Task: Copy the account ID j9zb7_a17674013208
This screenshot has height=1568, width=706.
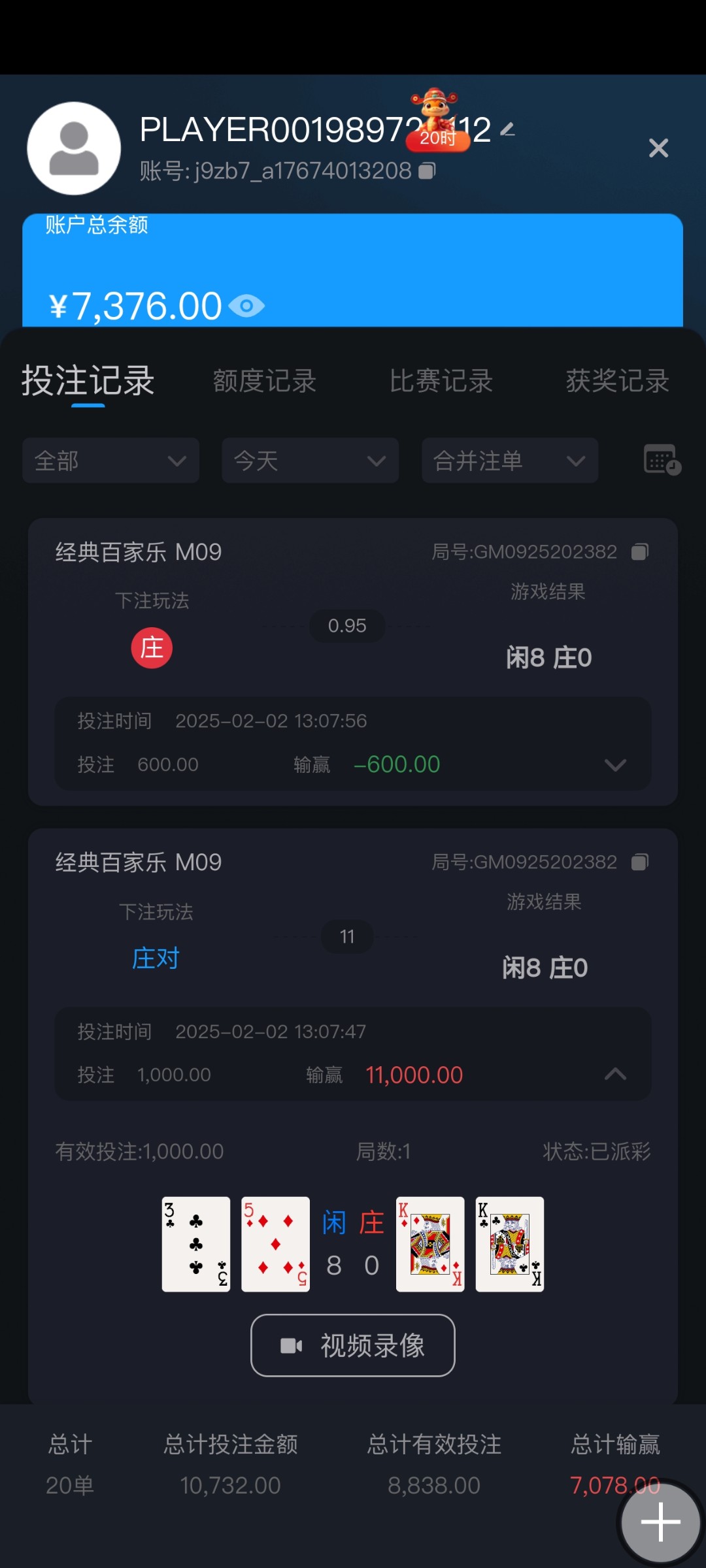Action: click(427, 171)
